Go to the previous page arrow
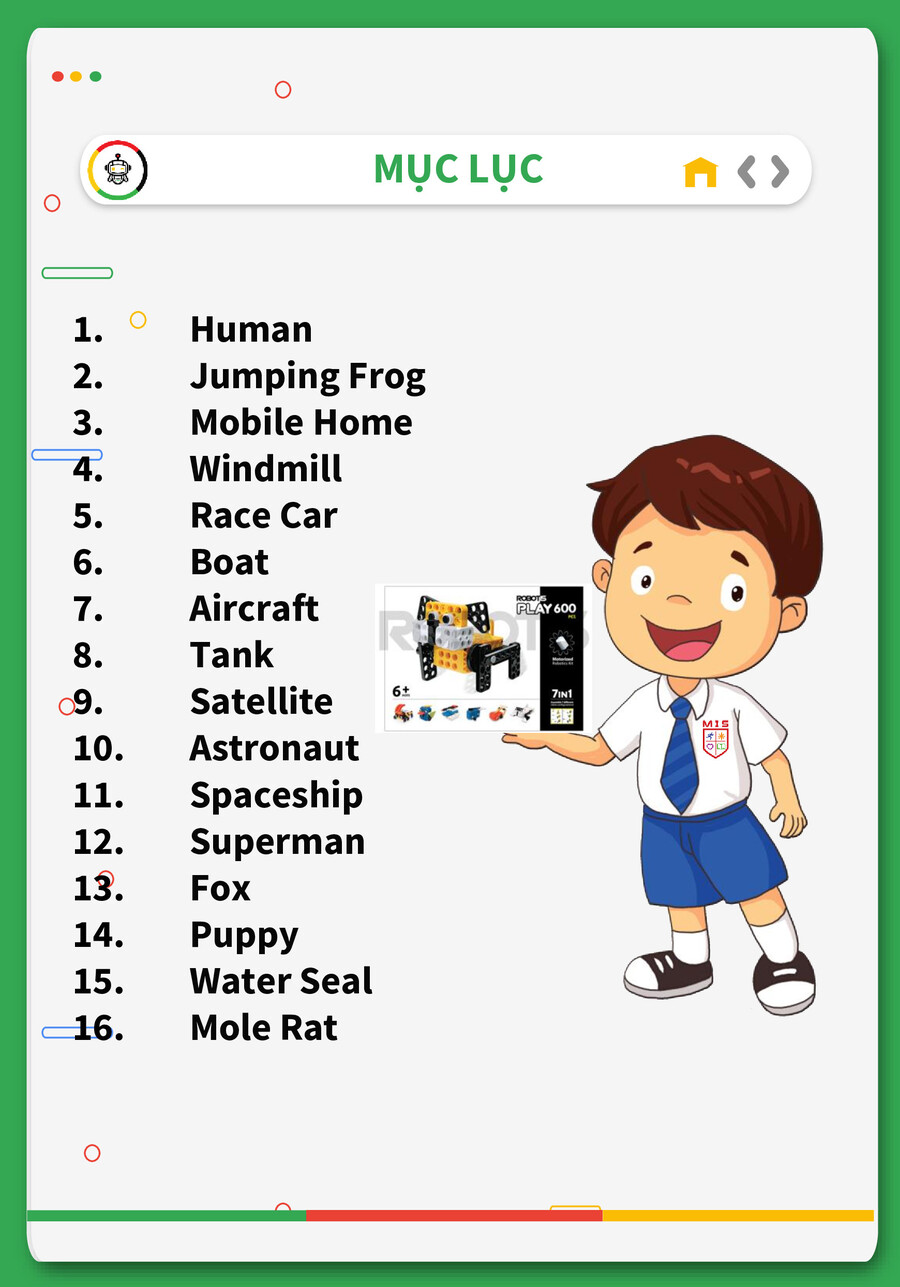 point(746,172)
